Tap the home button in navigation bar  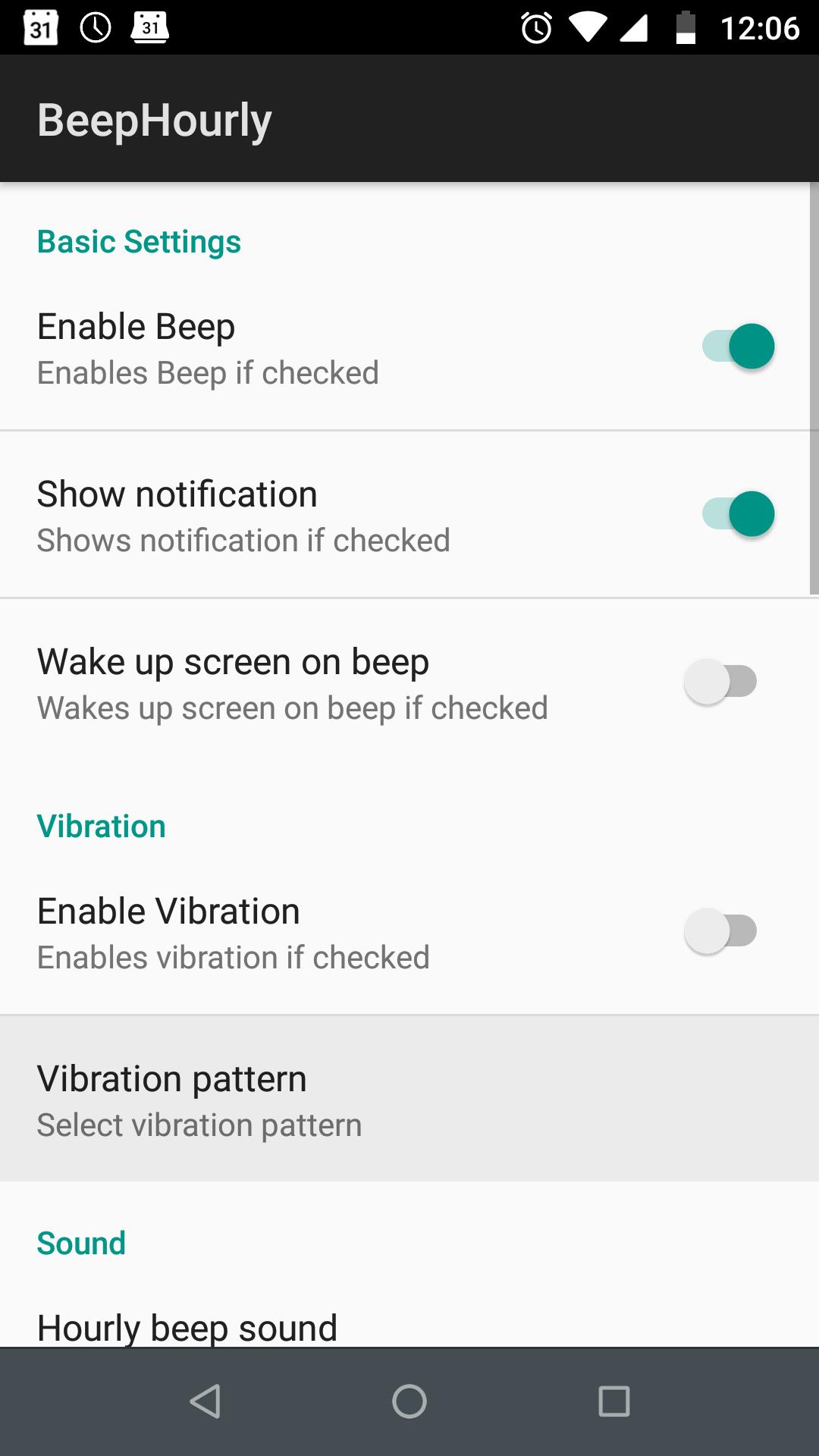click(409, 1401)
